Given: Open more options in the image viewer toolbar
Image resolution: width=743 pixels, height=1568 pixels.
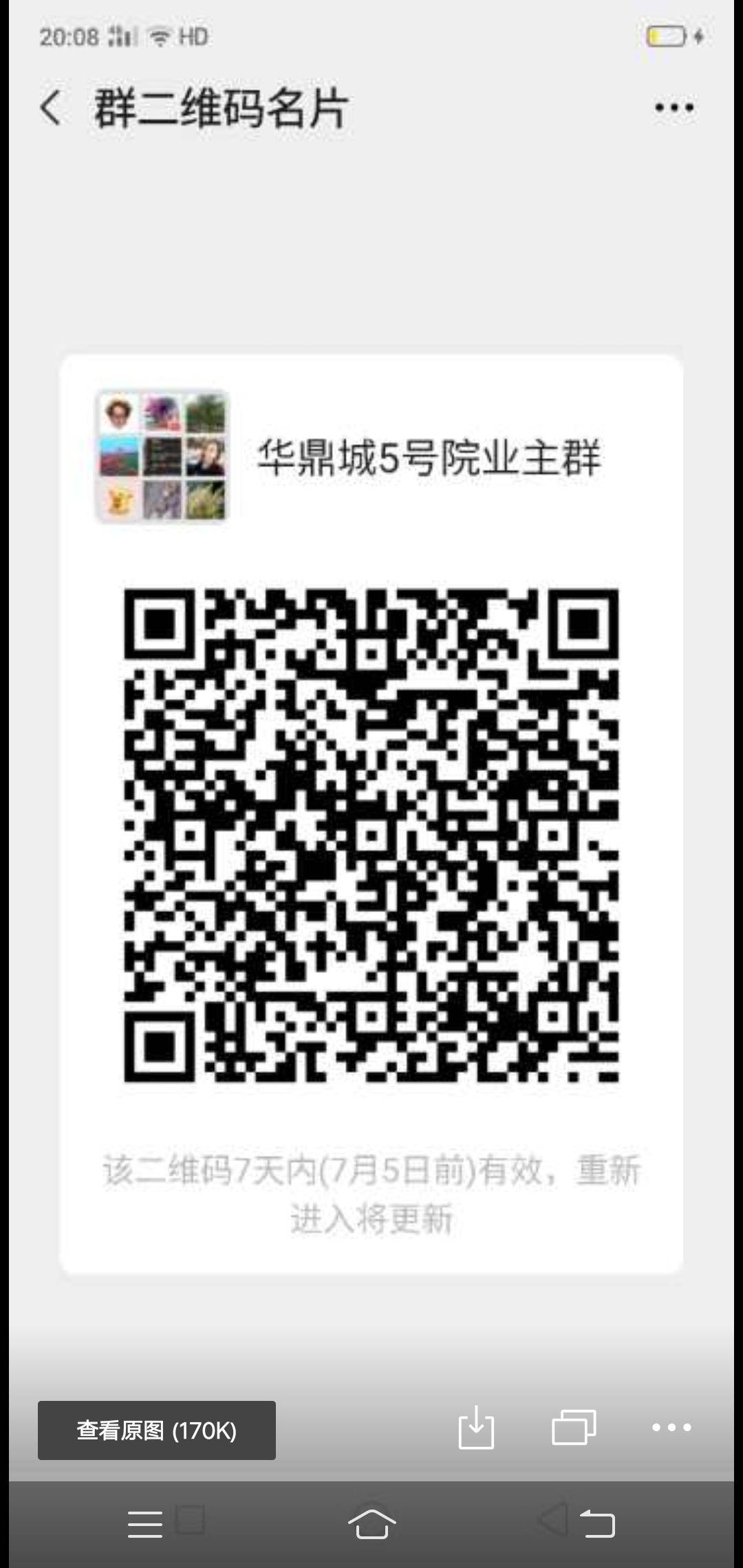Looking at the screenshot, I should [671, 1427].
